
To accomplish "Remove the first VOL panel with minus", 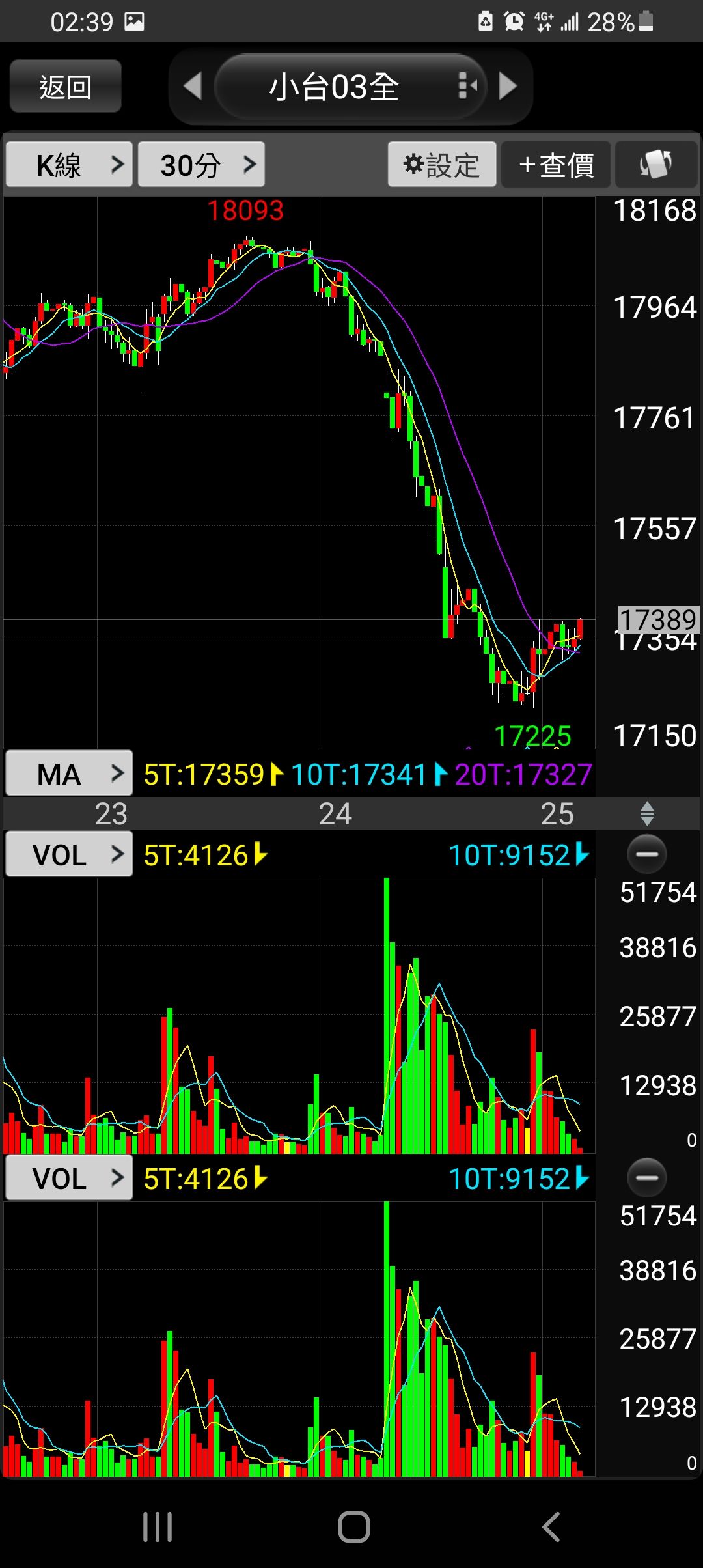I will [x=646, y=854].
